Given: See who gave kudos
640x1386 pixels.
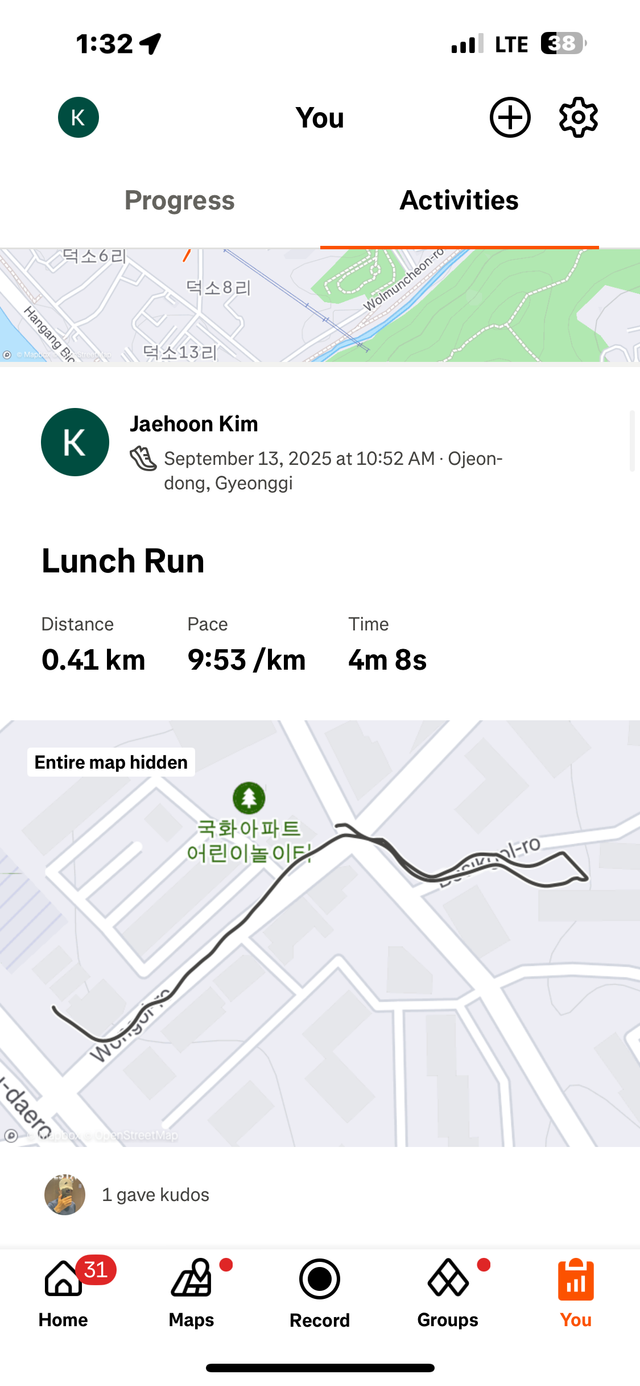Looking at the screenshot, I should pos(155,1195).
